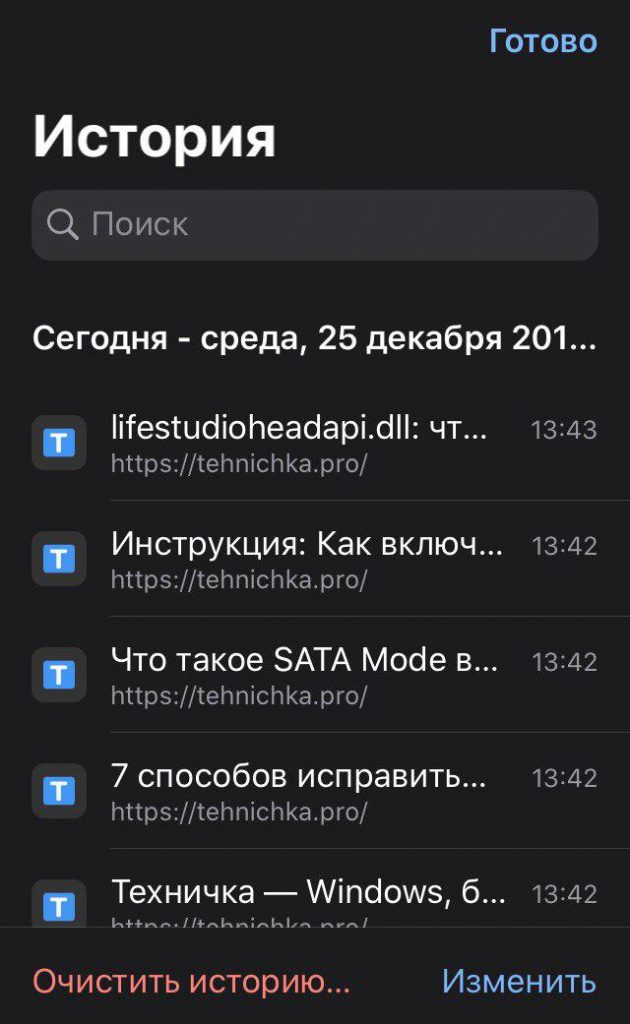Screen dimensions: 630x1024
Task: Open the Техничка — Windows history entry
Action: click(315, 889)
